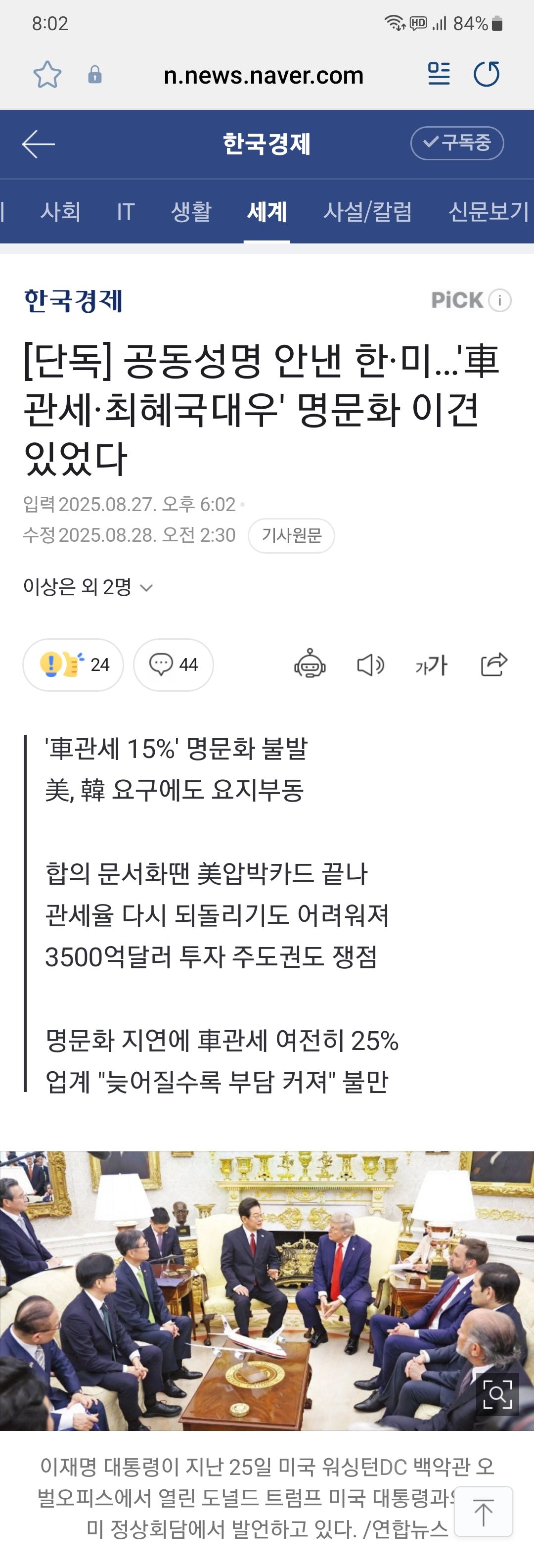The image size is (534, 1568).
Task: Open the 기사원문 original article link
Action: (291, 536)
